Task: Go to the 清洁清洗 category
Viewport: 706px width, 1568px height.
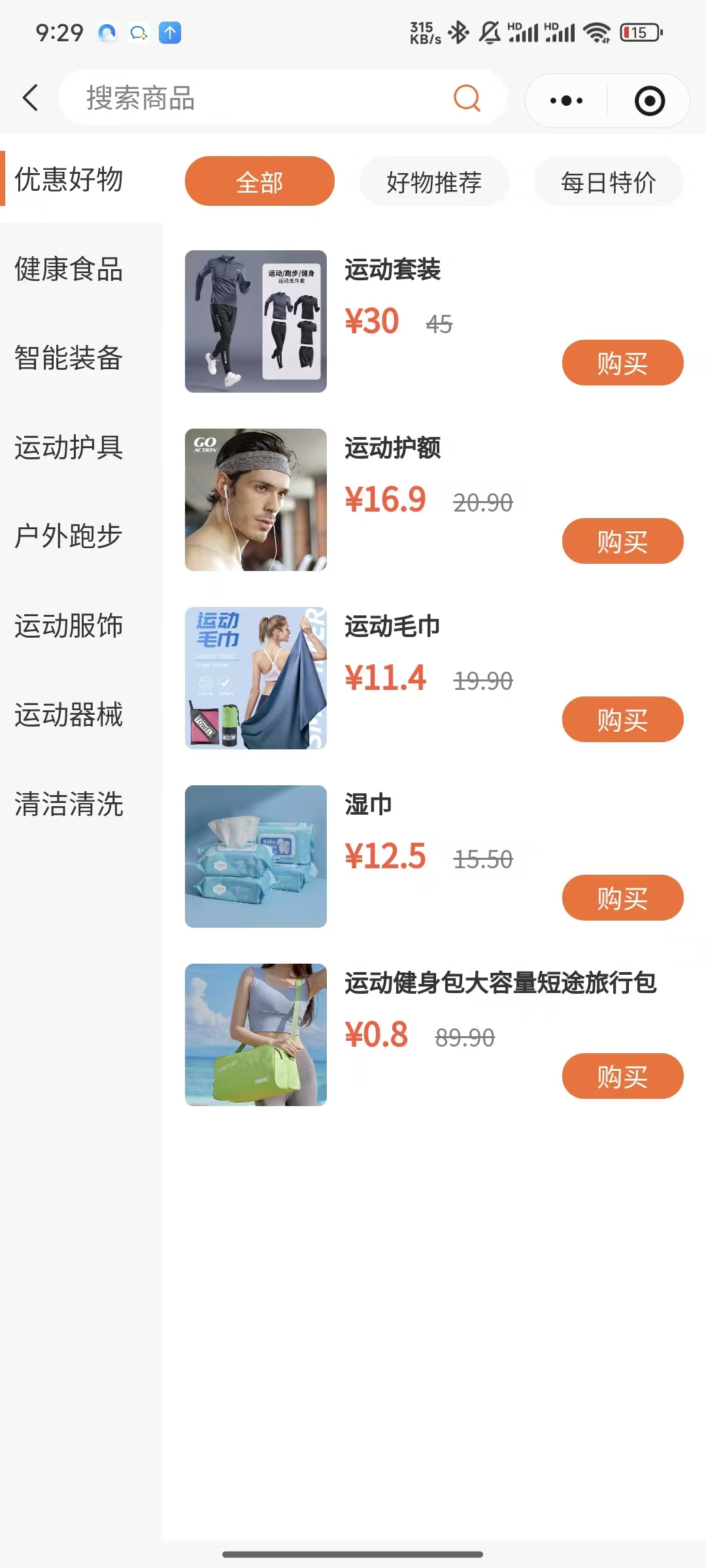Action: [x=69, y=804]
